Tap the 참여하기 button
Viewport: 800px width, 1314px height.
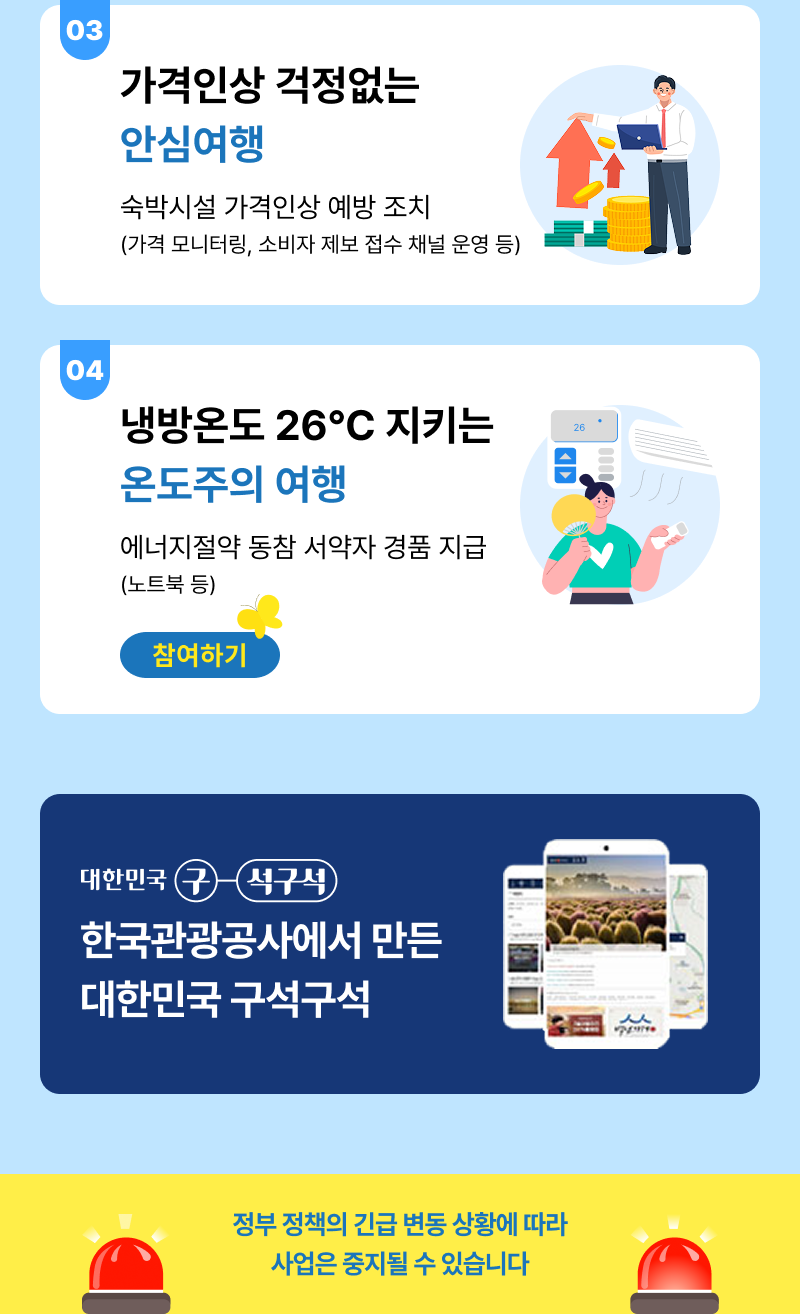(x=199, y=655)
